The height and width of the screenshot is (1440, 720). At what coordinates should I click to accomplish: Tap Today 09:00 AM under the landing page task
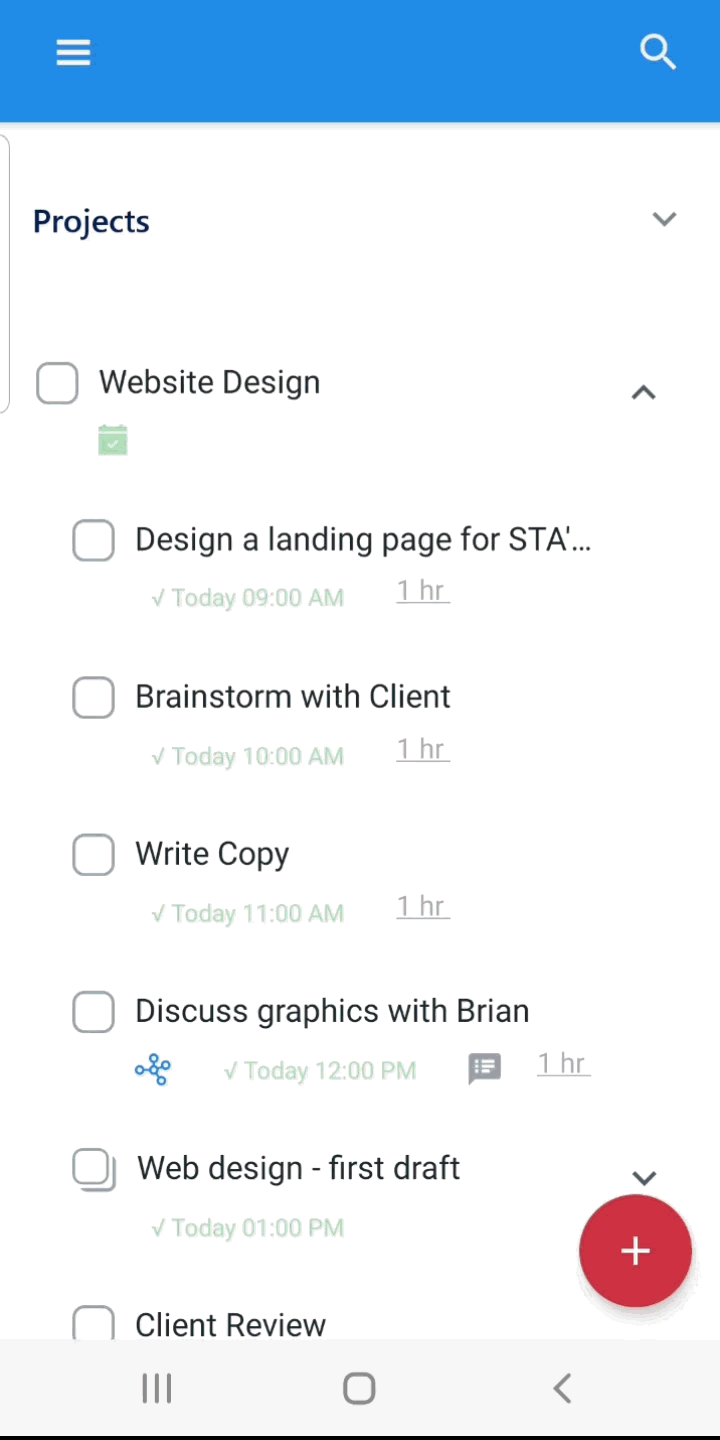(x=247, y=597)
